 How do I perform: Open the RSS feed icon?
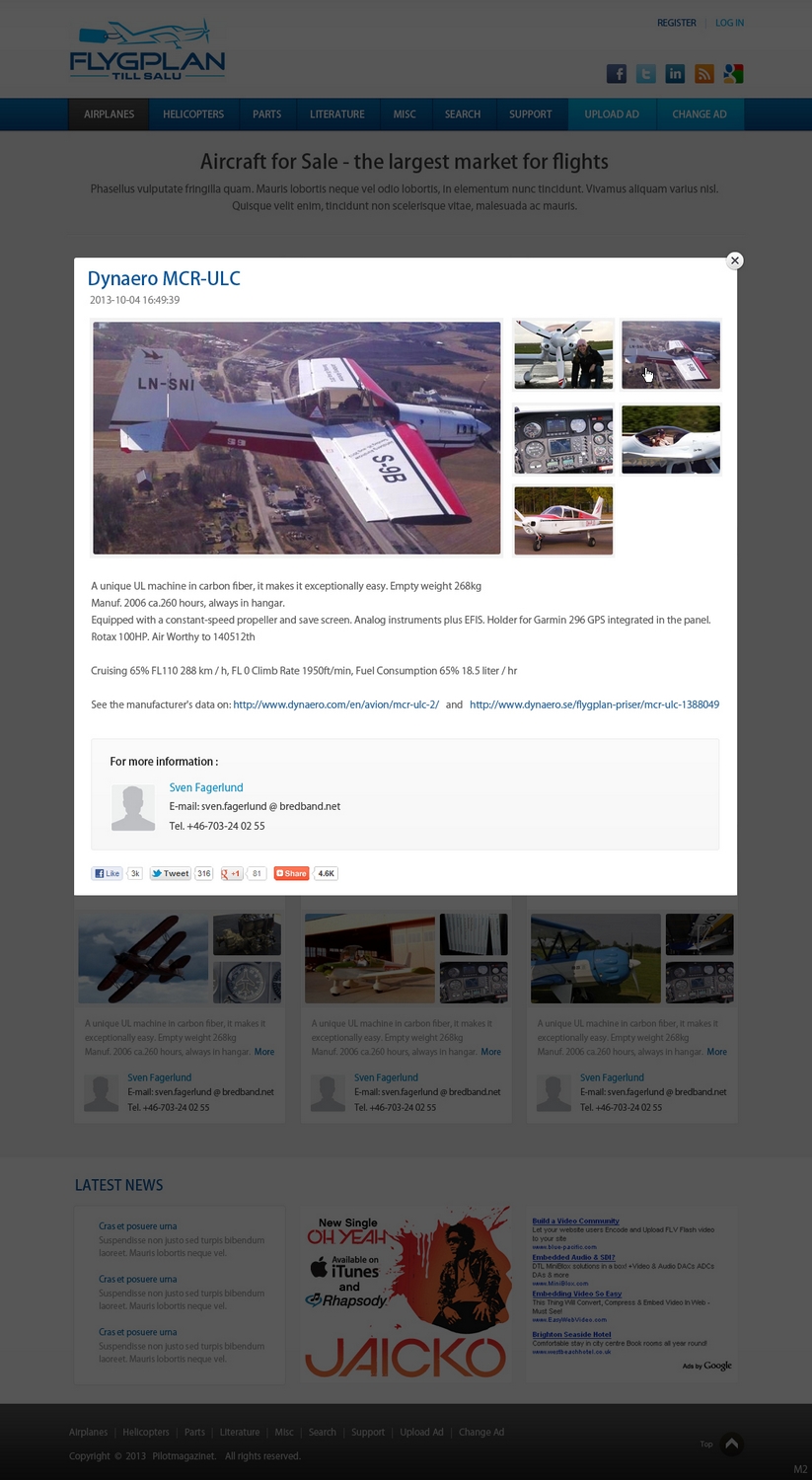pos(703,74)
